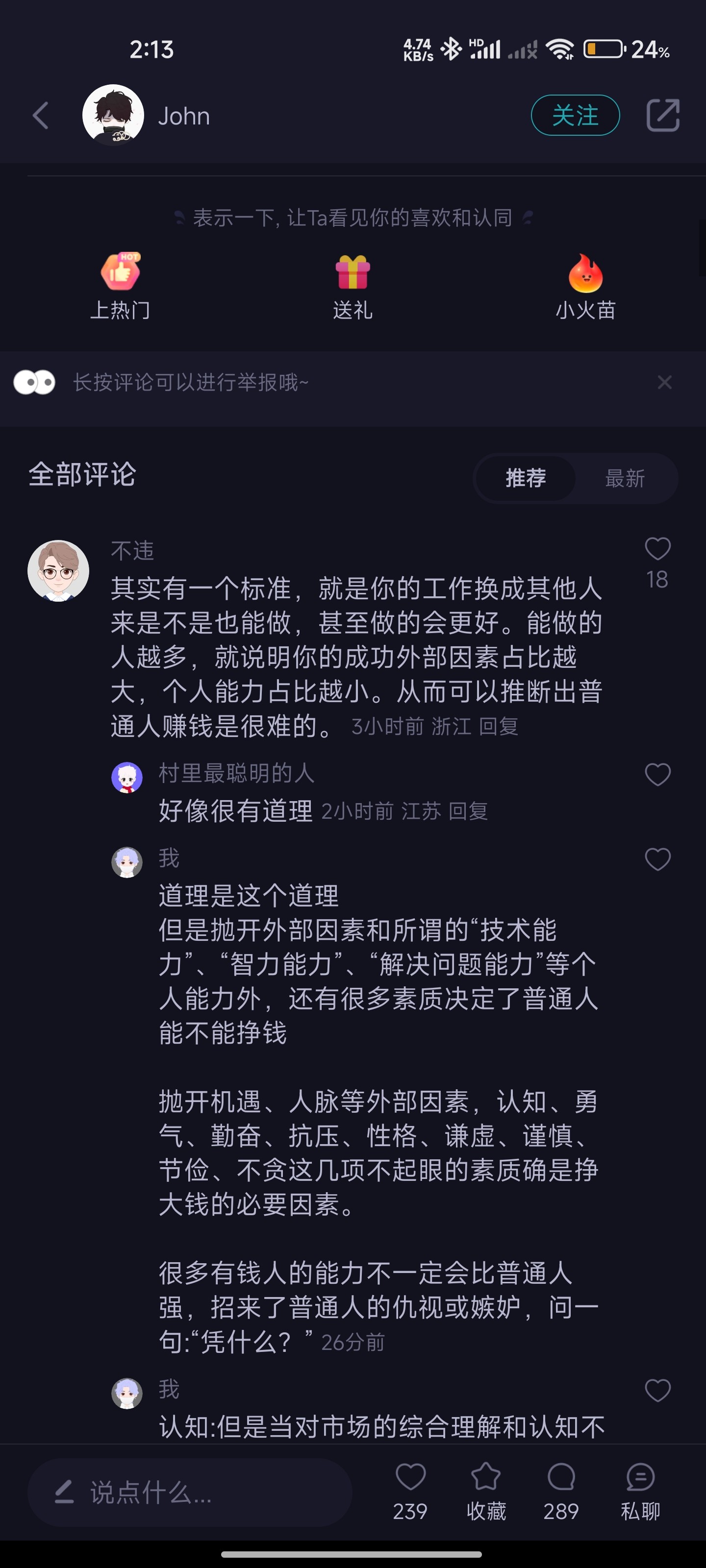
Task: Reply to 不违's comment from 浙江
Action: pyautogui.click(x=498, y=726)
